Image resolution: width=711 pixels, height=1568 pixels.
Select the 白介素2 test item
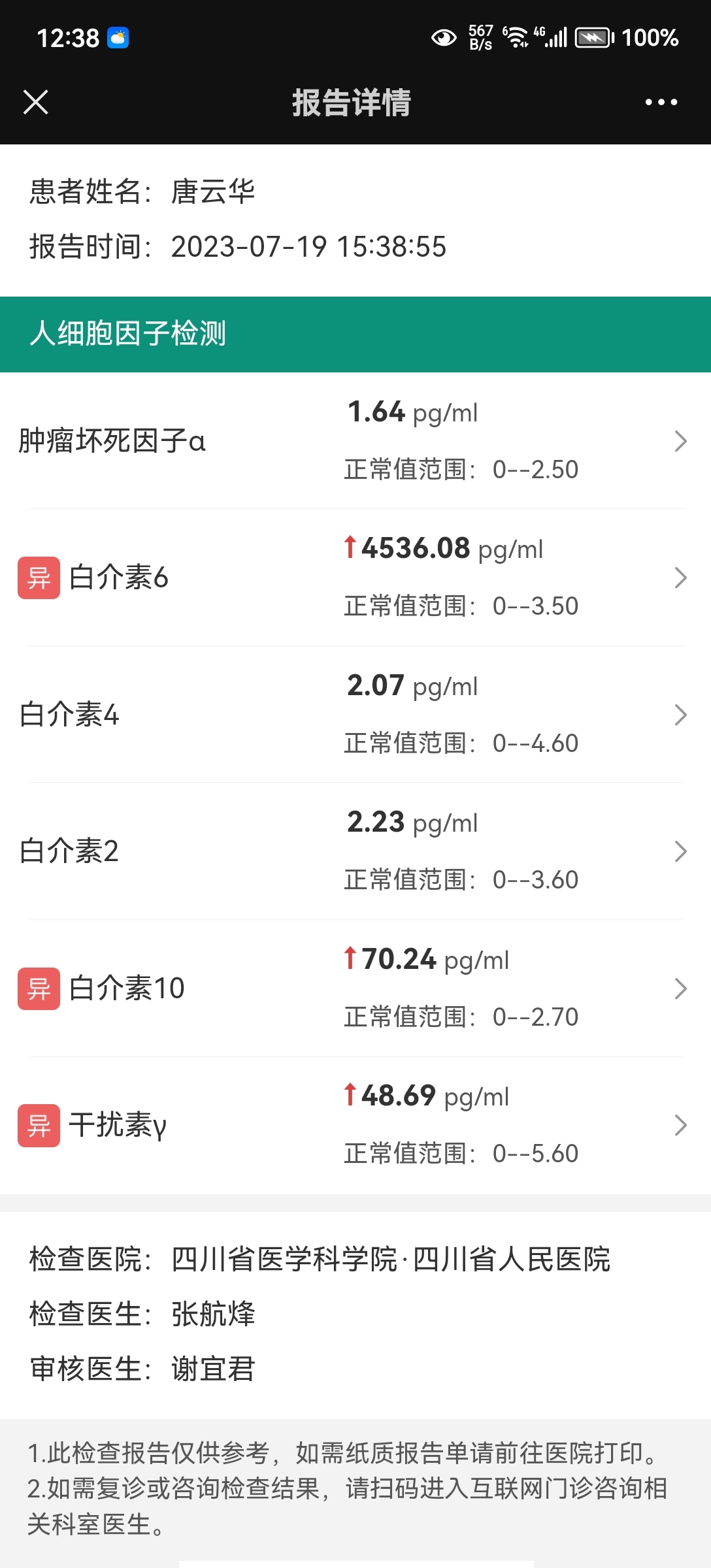point(355,851)
